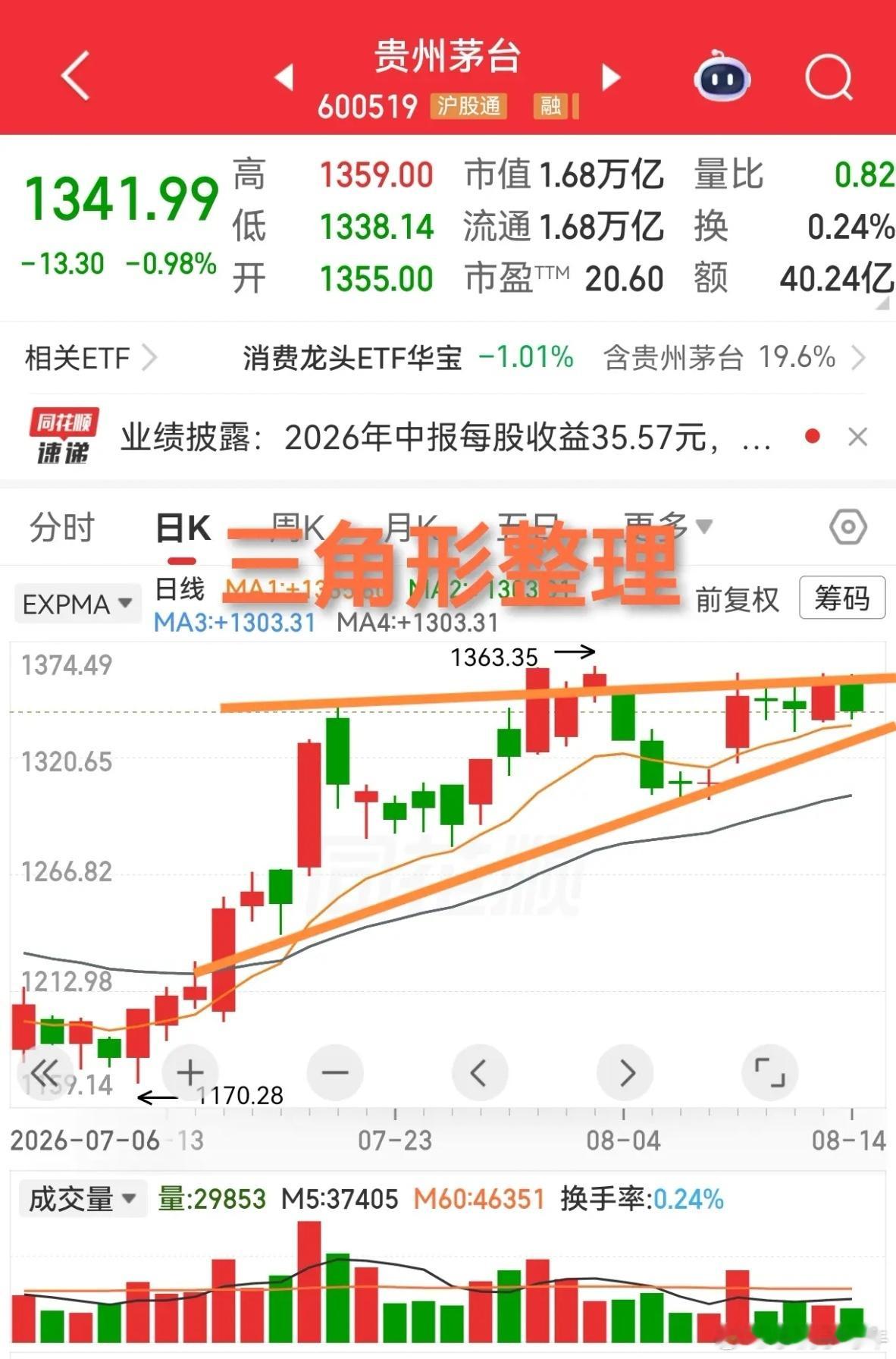Open the 相关ETF list
Viewport: 896px width, 1359px height.
tap(91, 358)
